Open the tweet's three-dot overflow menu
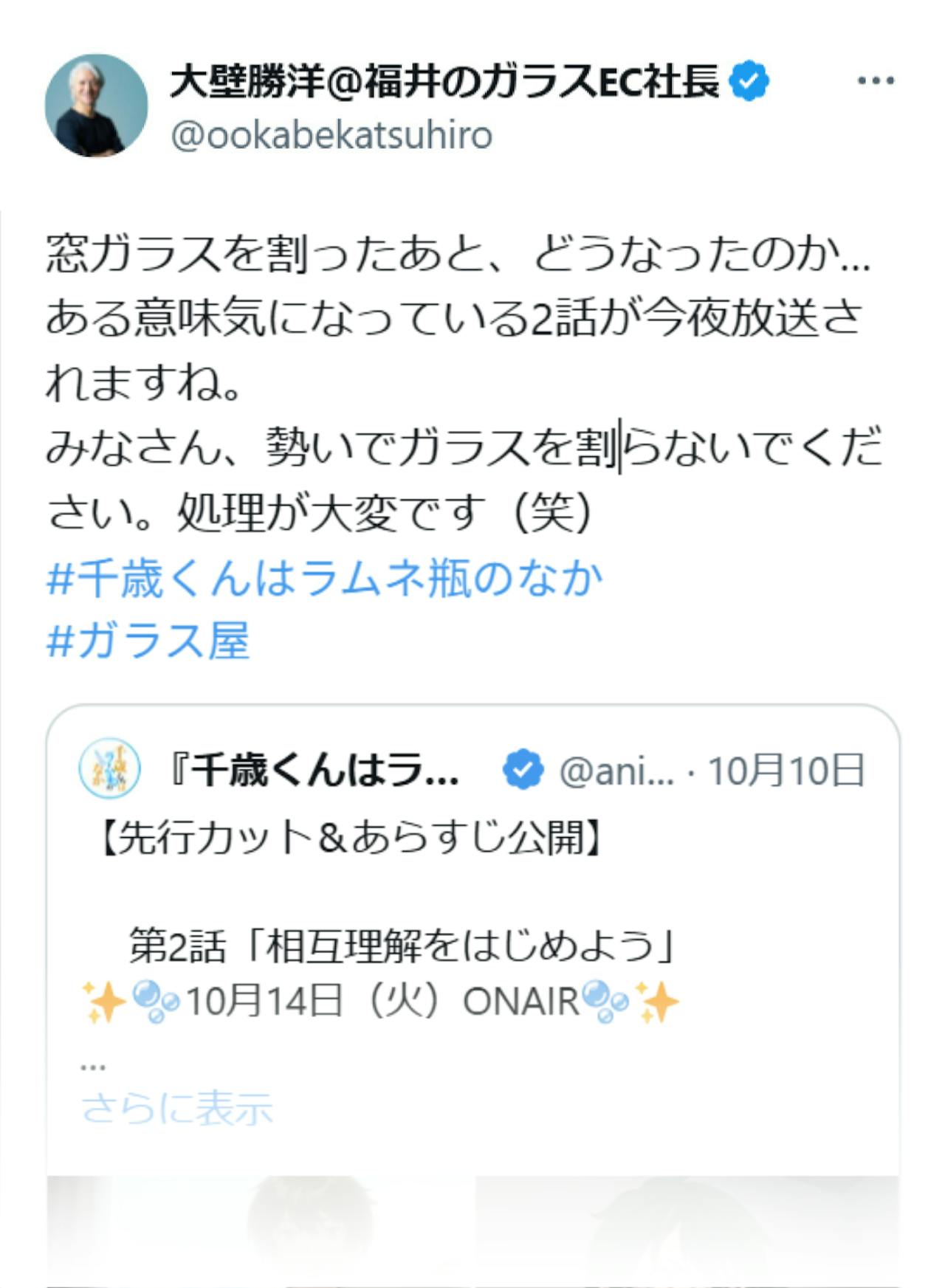Image resolution: width=945 pixels, height=1288 pixels. click(876, 80)
